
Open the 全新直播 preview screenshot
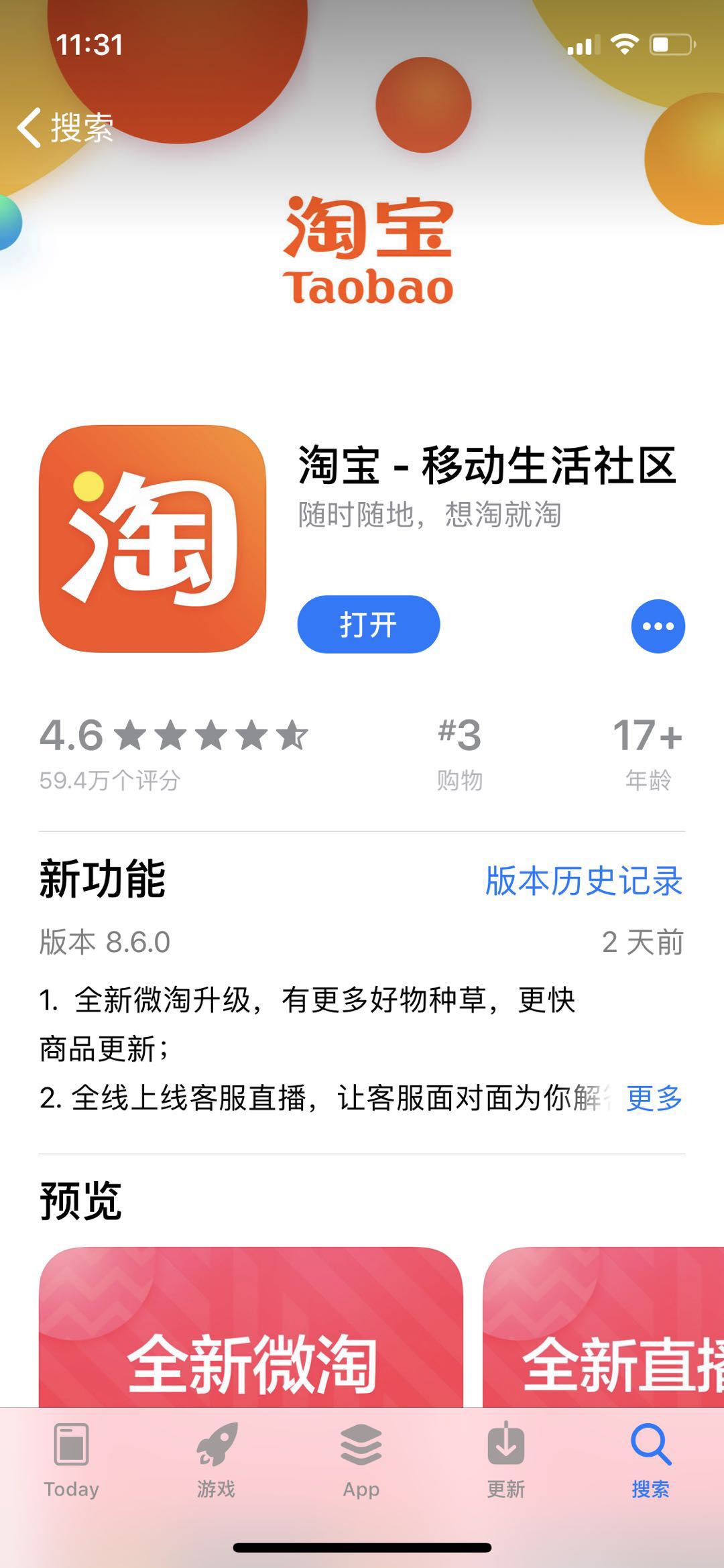603,1327
